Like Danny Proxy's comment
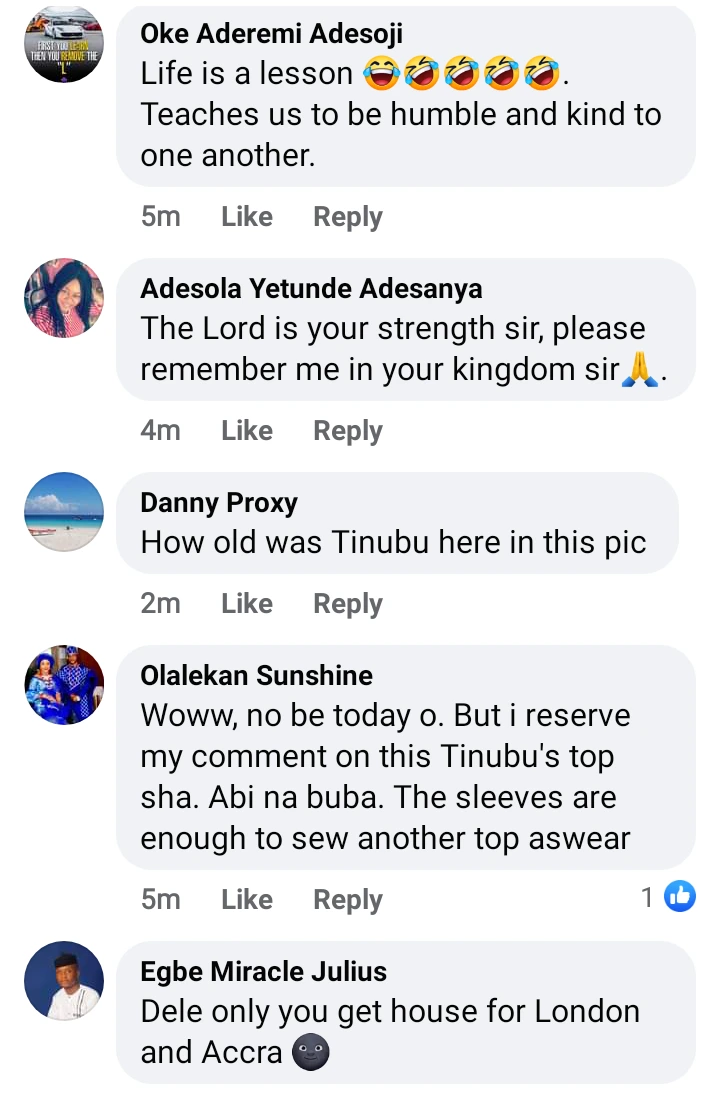The width and height of the screenshot is (720, 1093). point(246,603)
